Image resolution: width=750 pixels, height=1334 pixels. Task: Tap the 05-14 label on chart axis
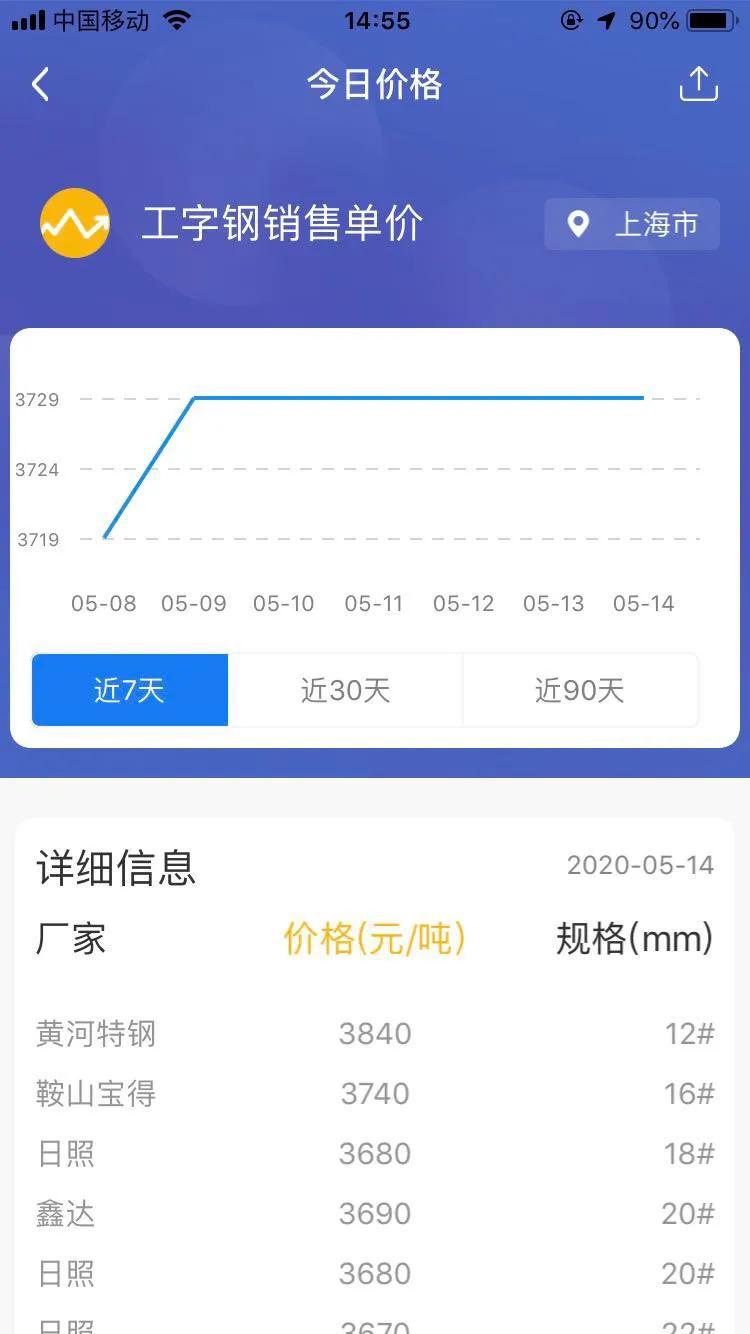point(642,603)
